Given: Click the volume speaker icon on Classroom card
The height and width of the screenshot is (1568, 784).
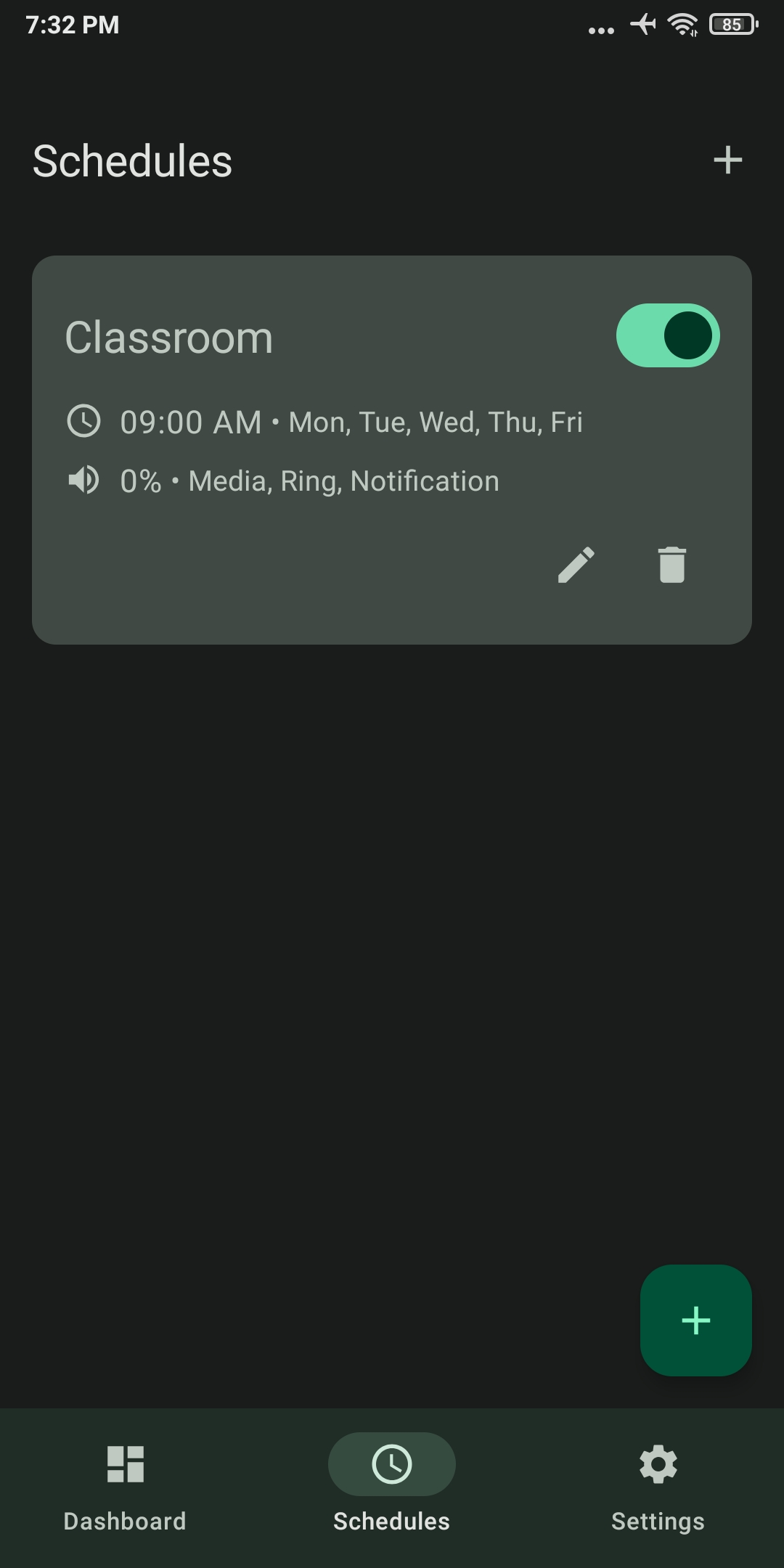Looking at the screenshot, I should (x=82, y=480).
